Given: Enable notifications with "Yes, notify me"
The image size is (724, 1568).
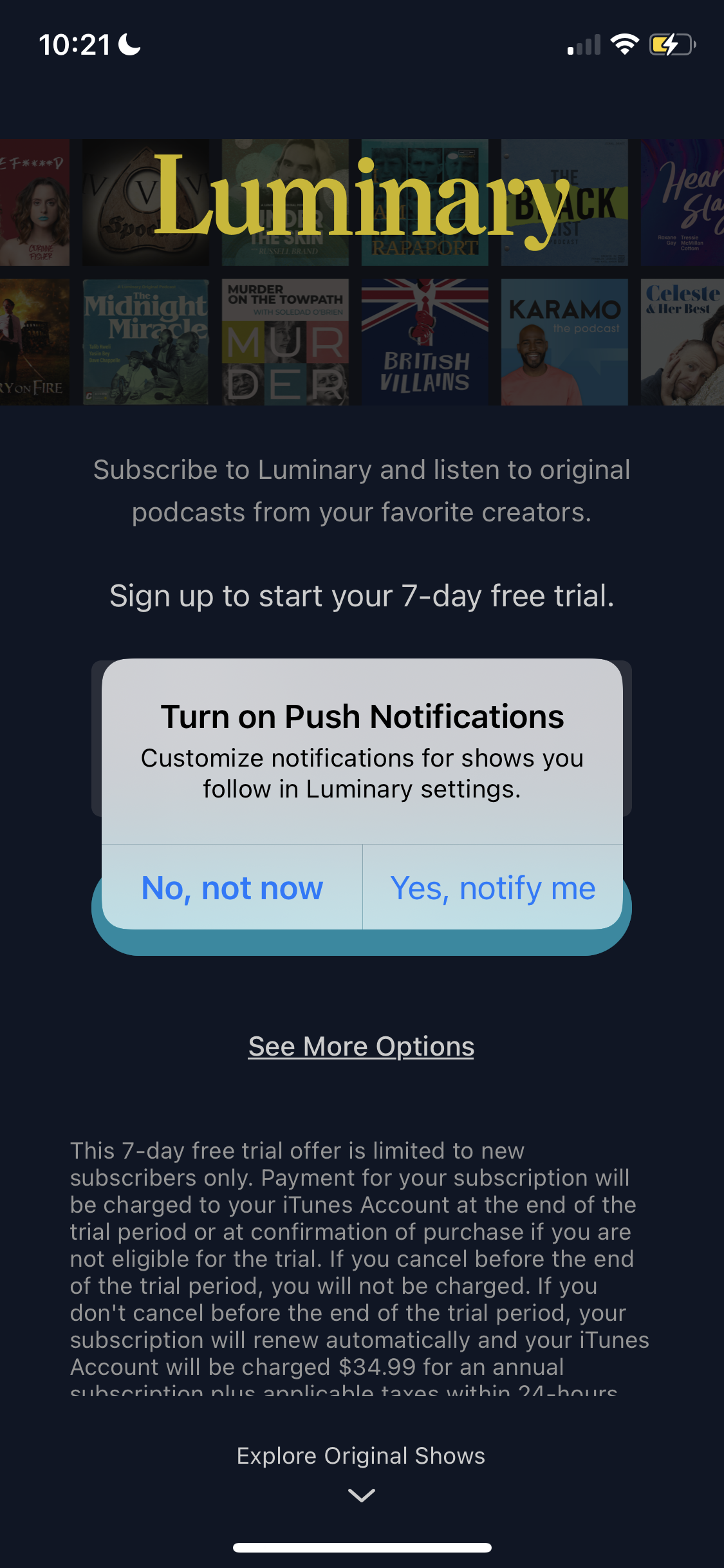Looking at the screenshot, I should (494, 888).
